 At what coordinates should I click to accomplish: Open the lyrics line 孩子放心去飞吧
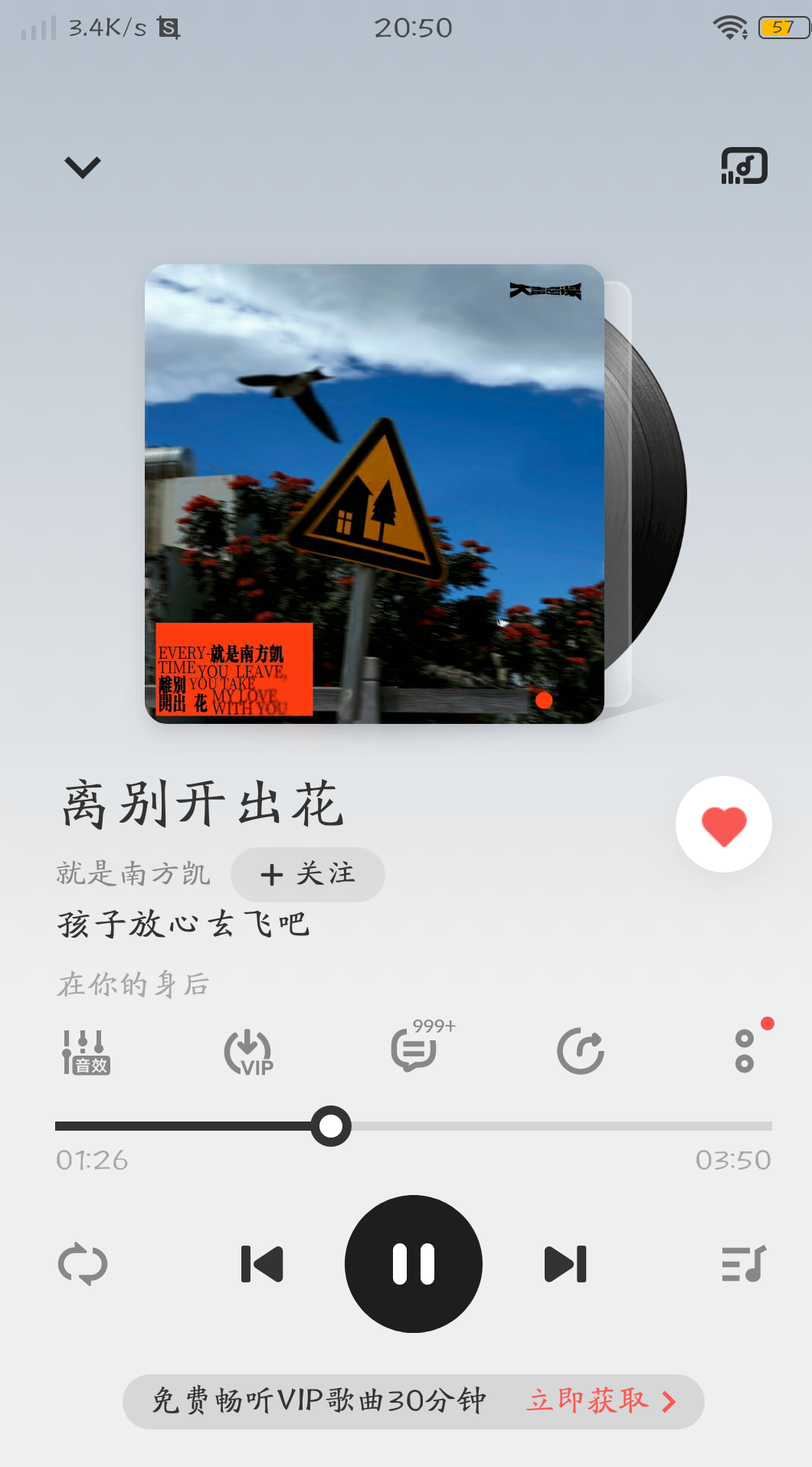click(184, 925)
